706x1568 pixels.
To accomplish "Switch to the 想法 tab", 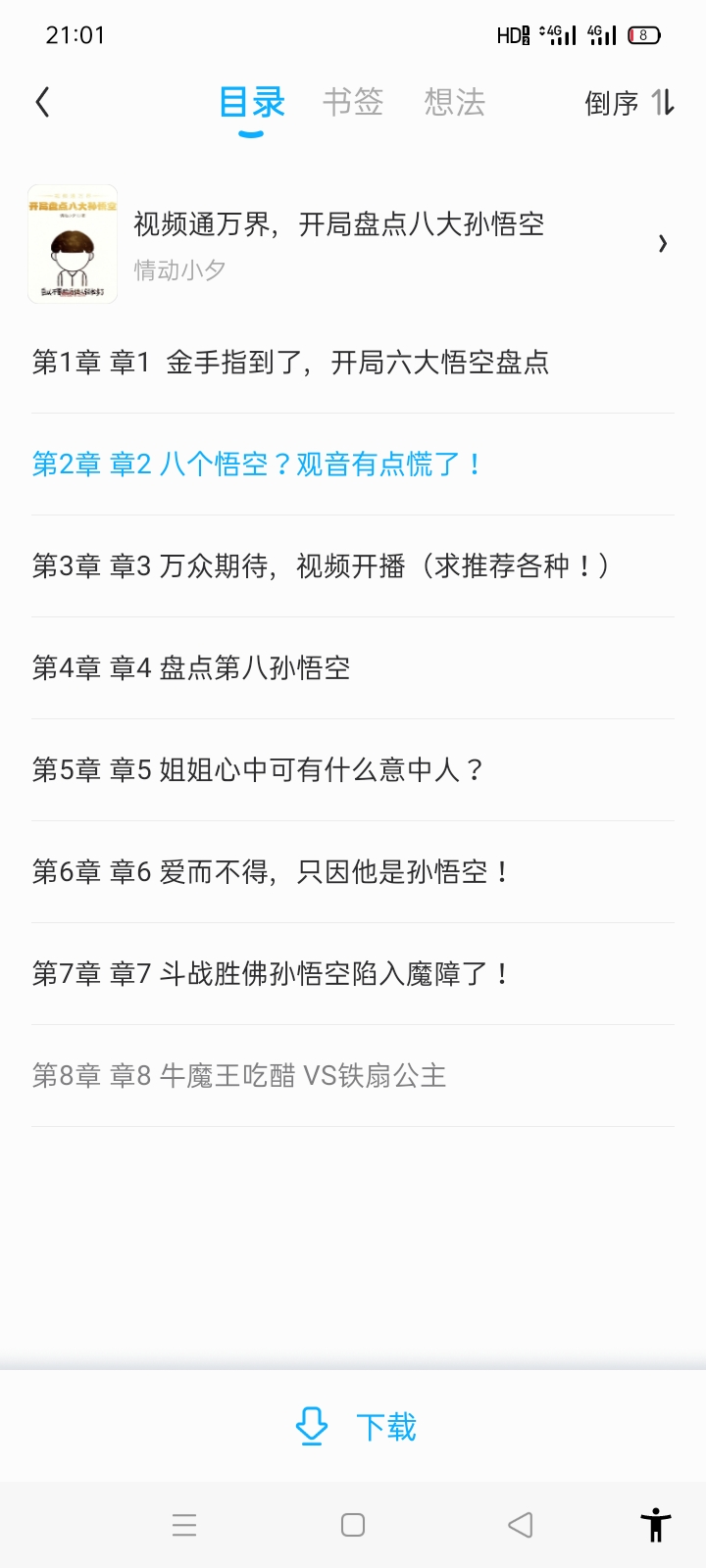I will point(455,102).
